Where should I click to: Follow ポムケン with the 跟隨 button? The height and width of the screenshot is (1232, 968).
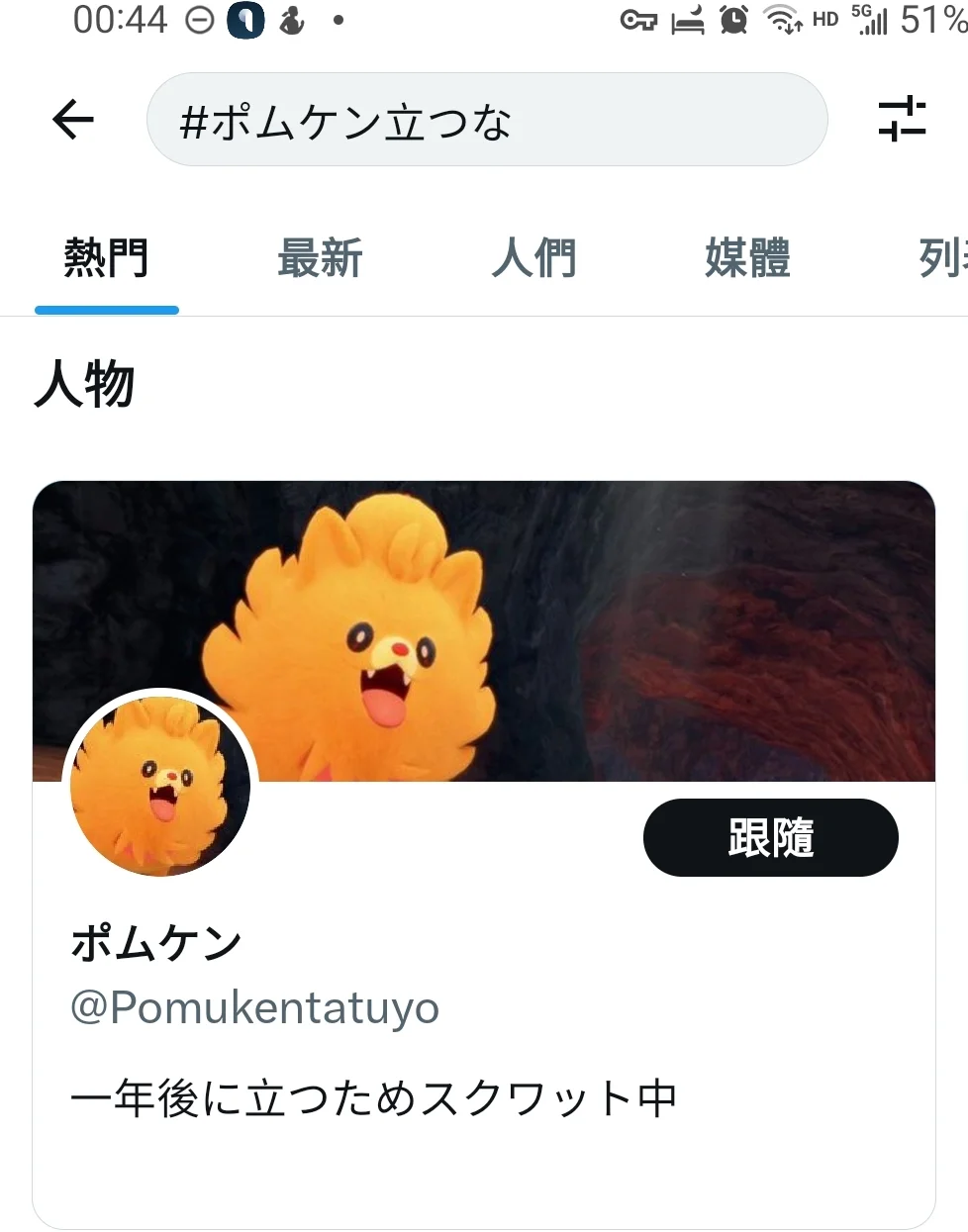click(x=770, y=837)
